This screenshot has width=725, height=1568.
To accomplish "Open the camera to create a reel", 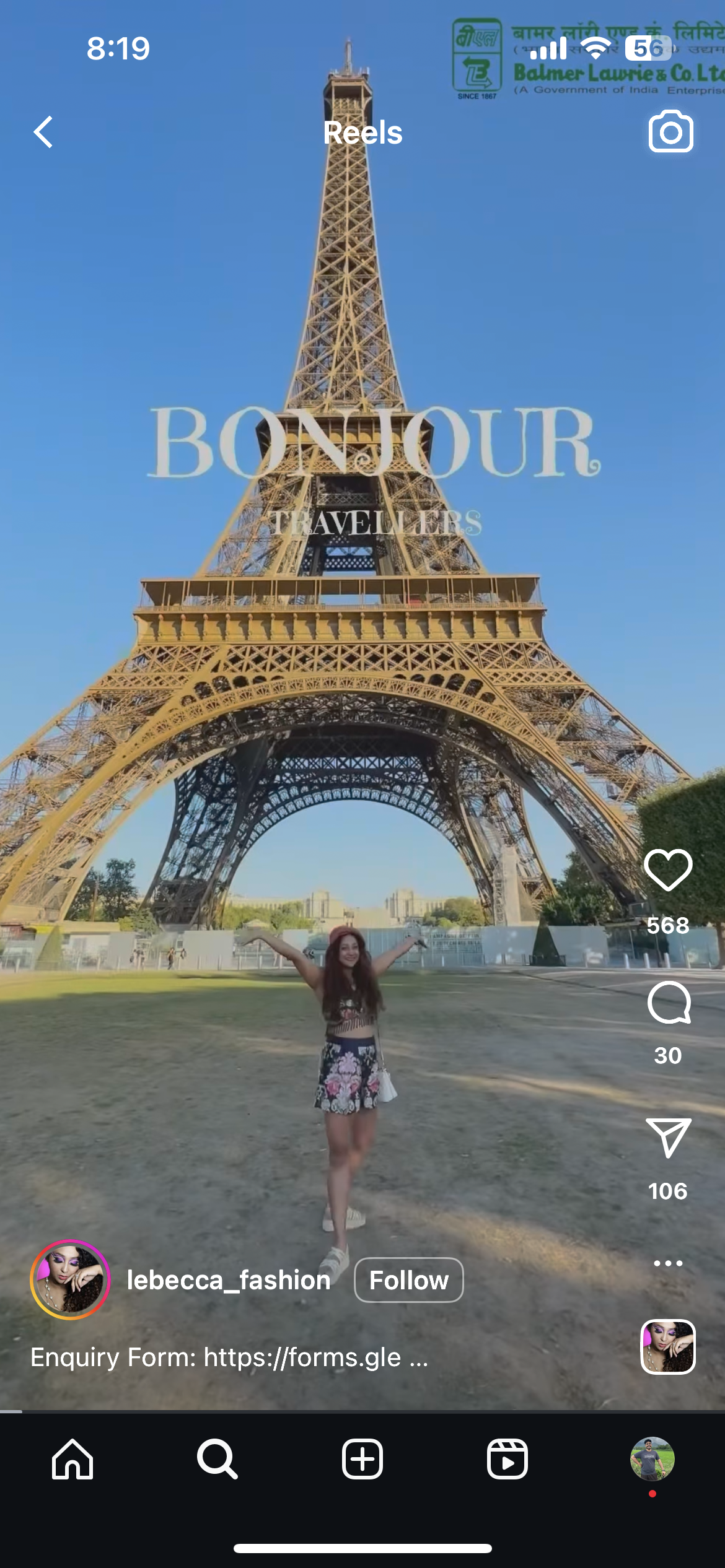I will [670, 131].
